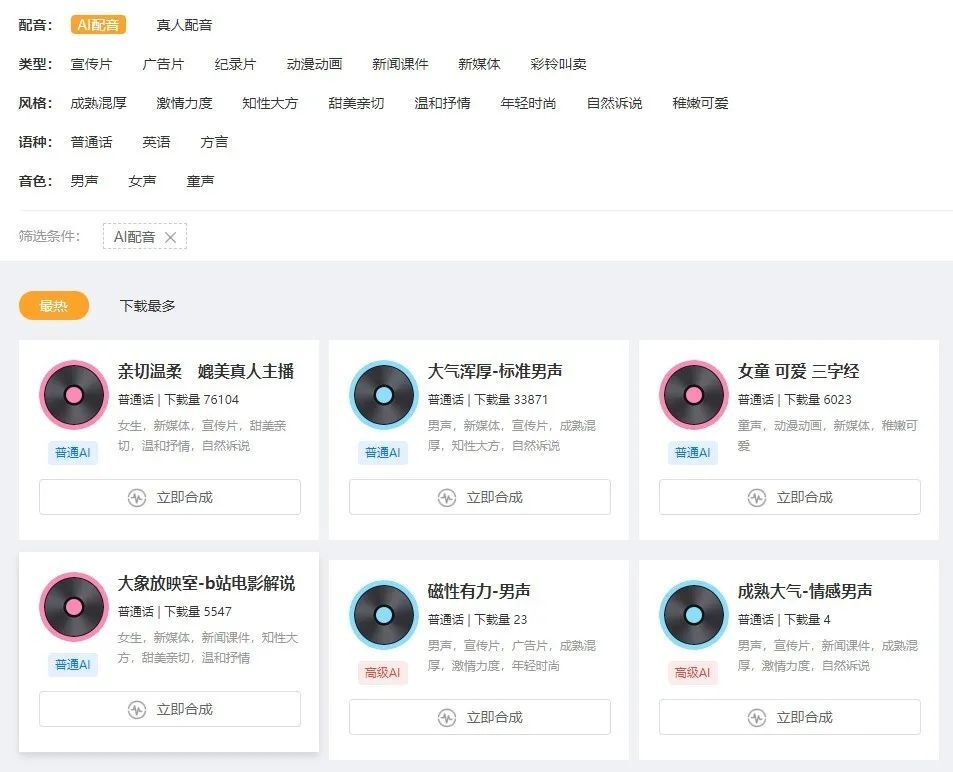Select the 甜美亲切 style filter
This screenshot has height=772, width=953.
coord(356,103)
